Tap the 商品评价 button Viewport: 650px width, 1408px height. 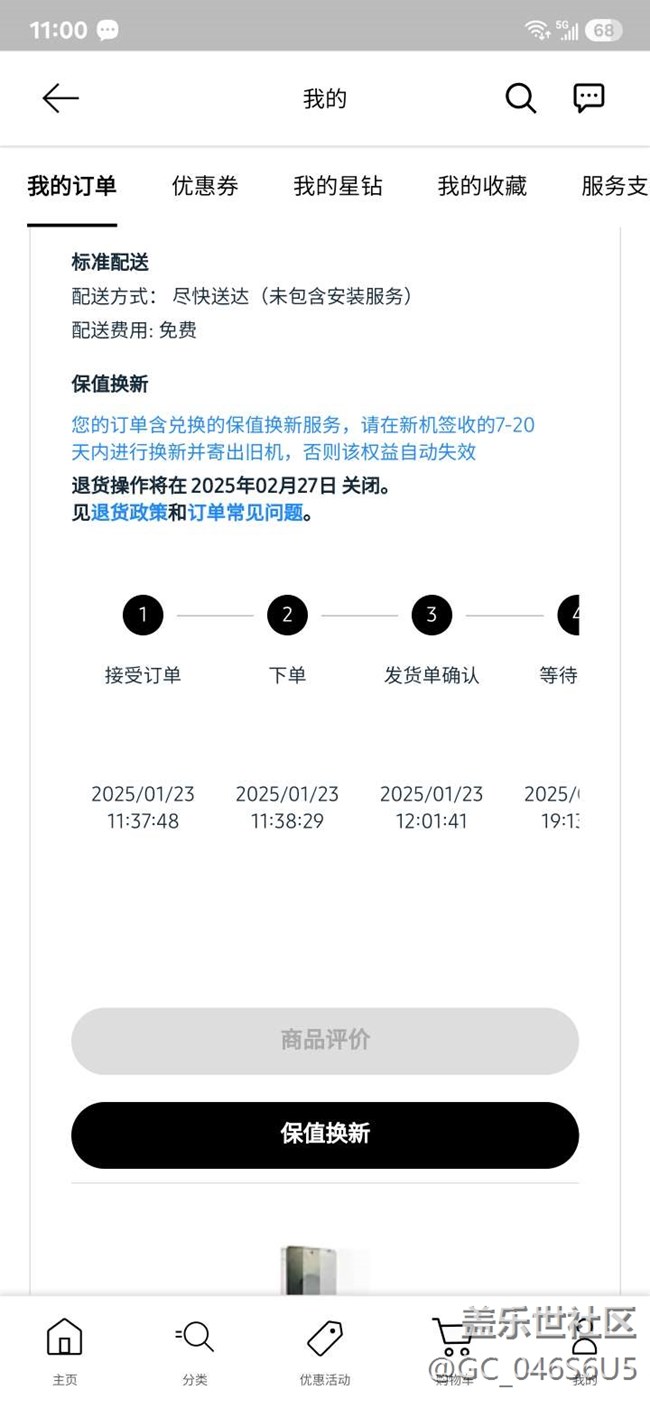[x=325, y=1040]
